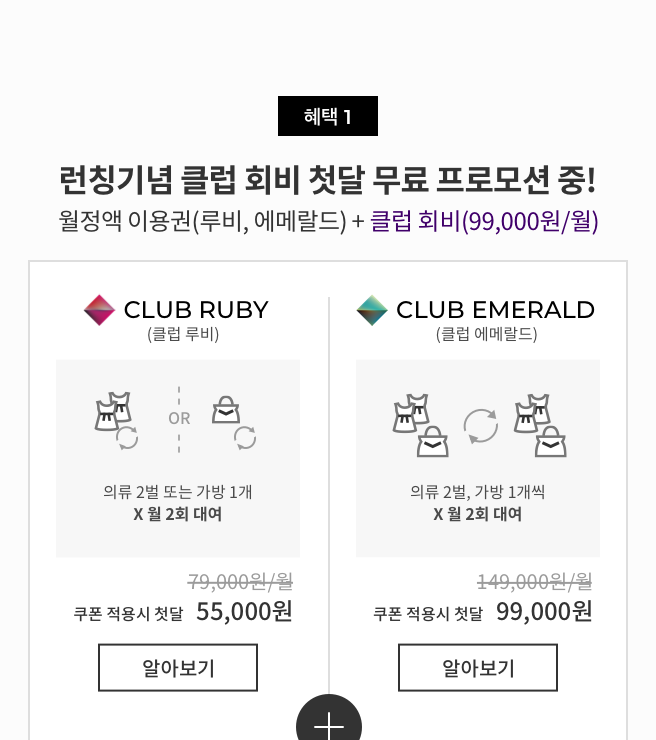Open 알아보기 for CLUB EMERALD
The width and height of the screenshot is (656, 740).
[478, 667]
